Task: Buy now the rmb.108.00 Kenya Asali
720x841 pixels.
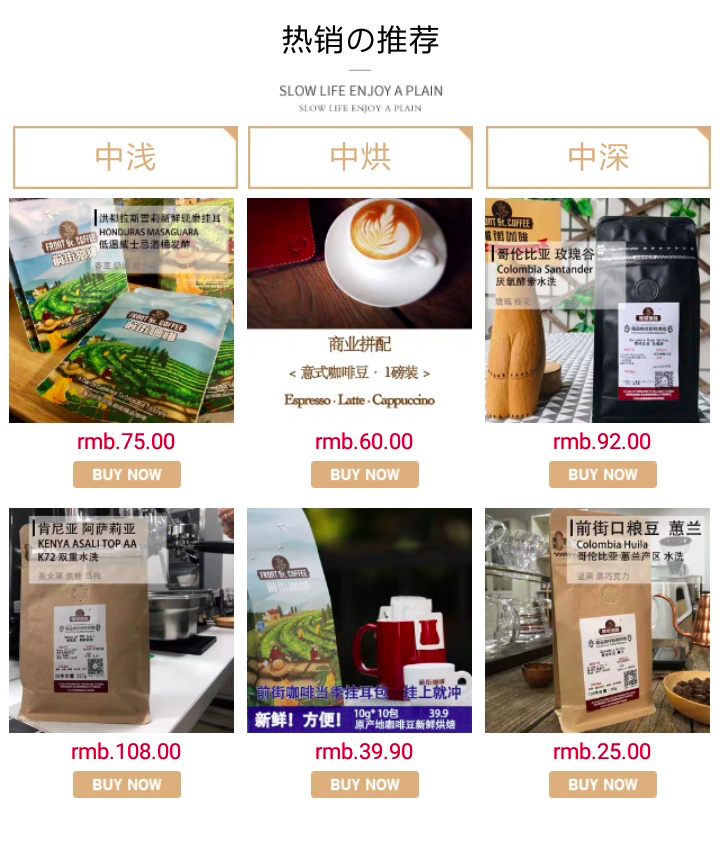Action: click(126, 785)
